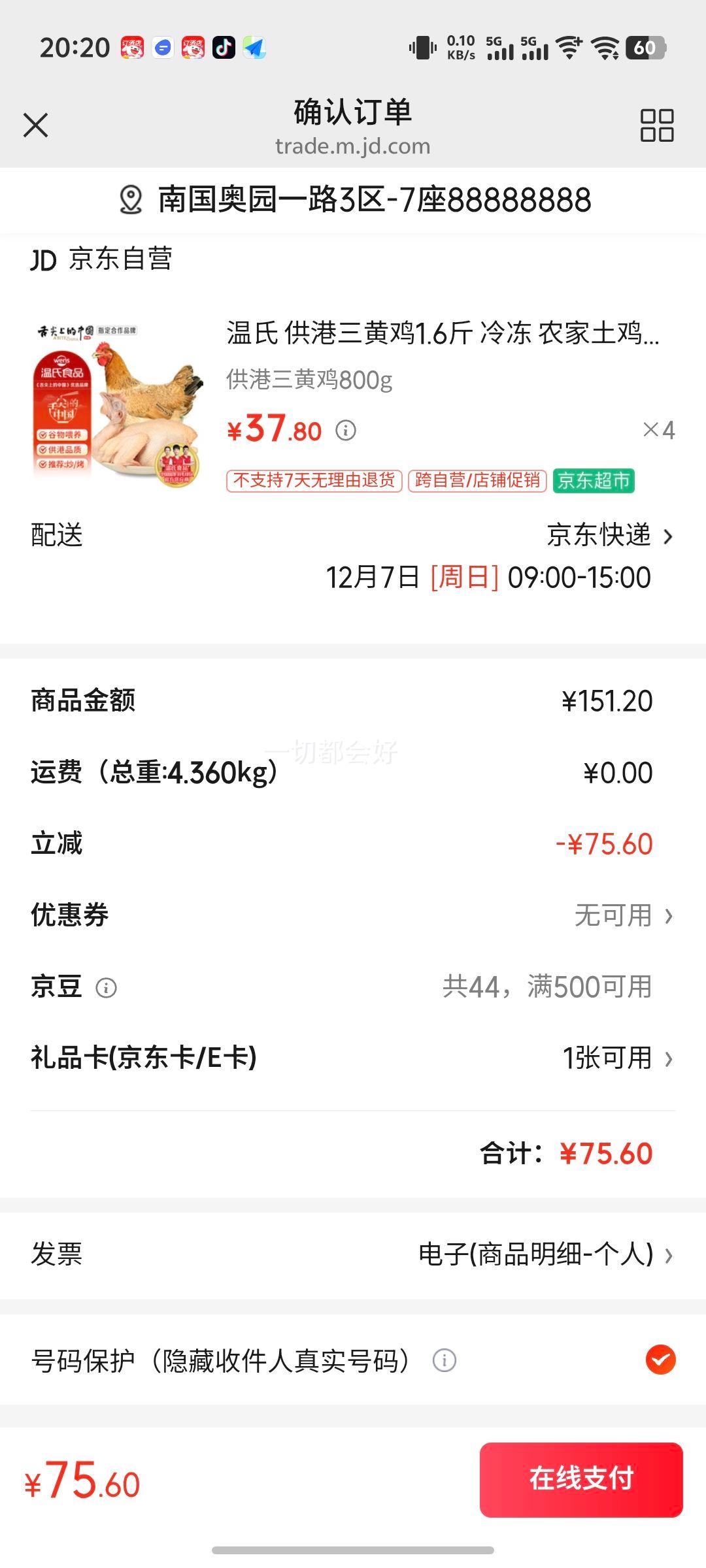Show info about 号码保护

click(444, 1360)
